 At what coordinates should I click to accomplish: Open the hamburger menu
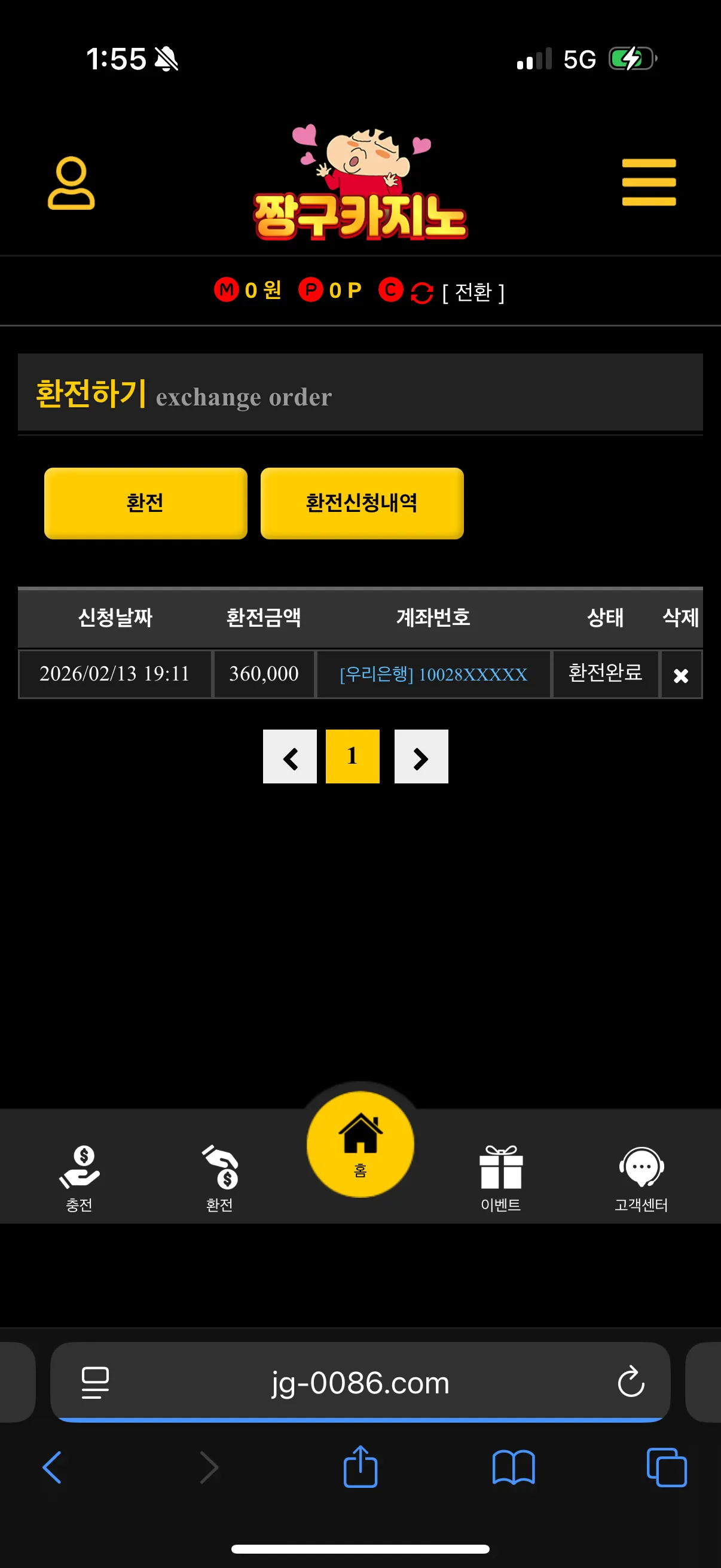pyautogui.click(x=649, y=182)
